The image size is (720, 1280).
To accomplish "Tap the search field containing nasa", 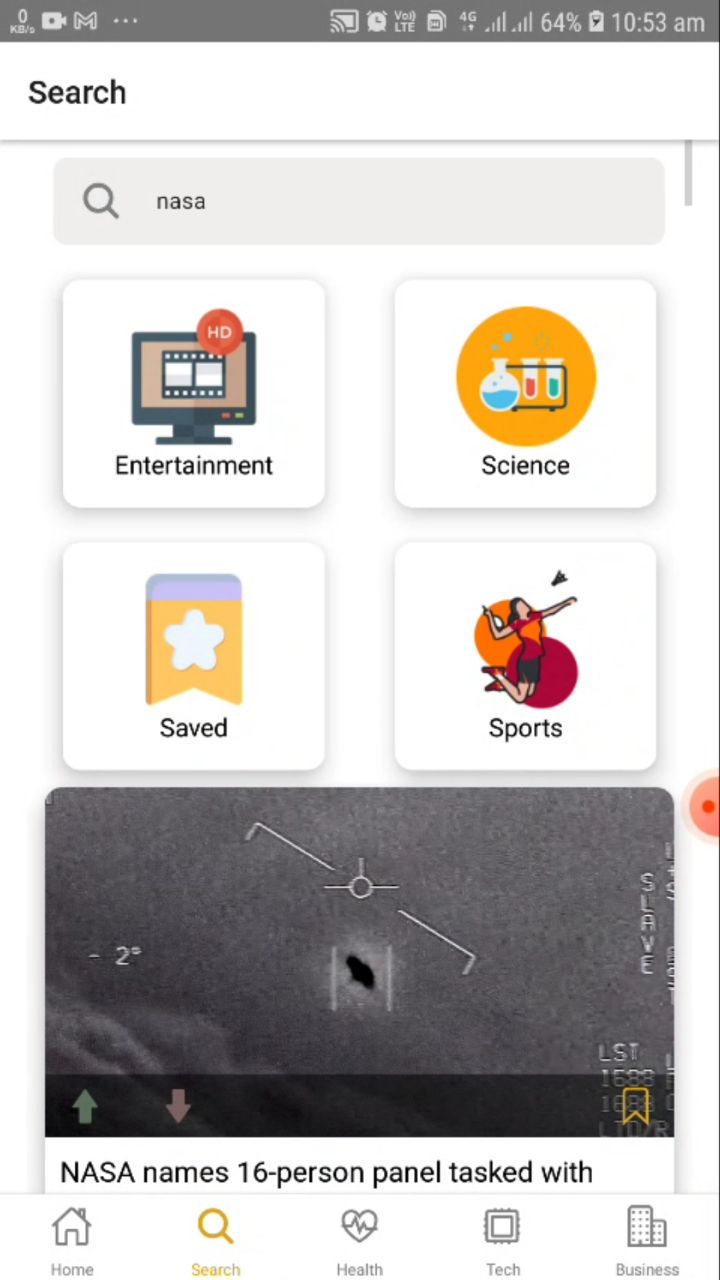I will 359,201.
